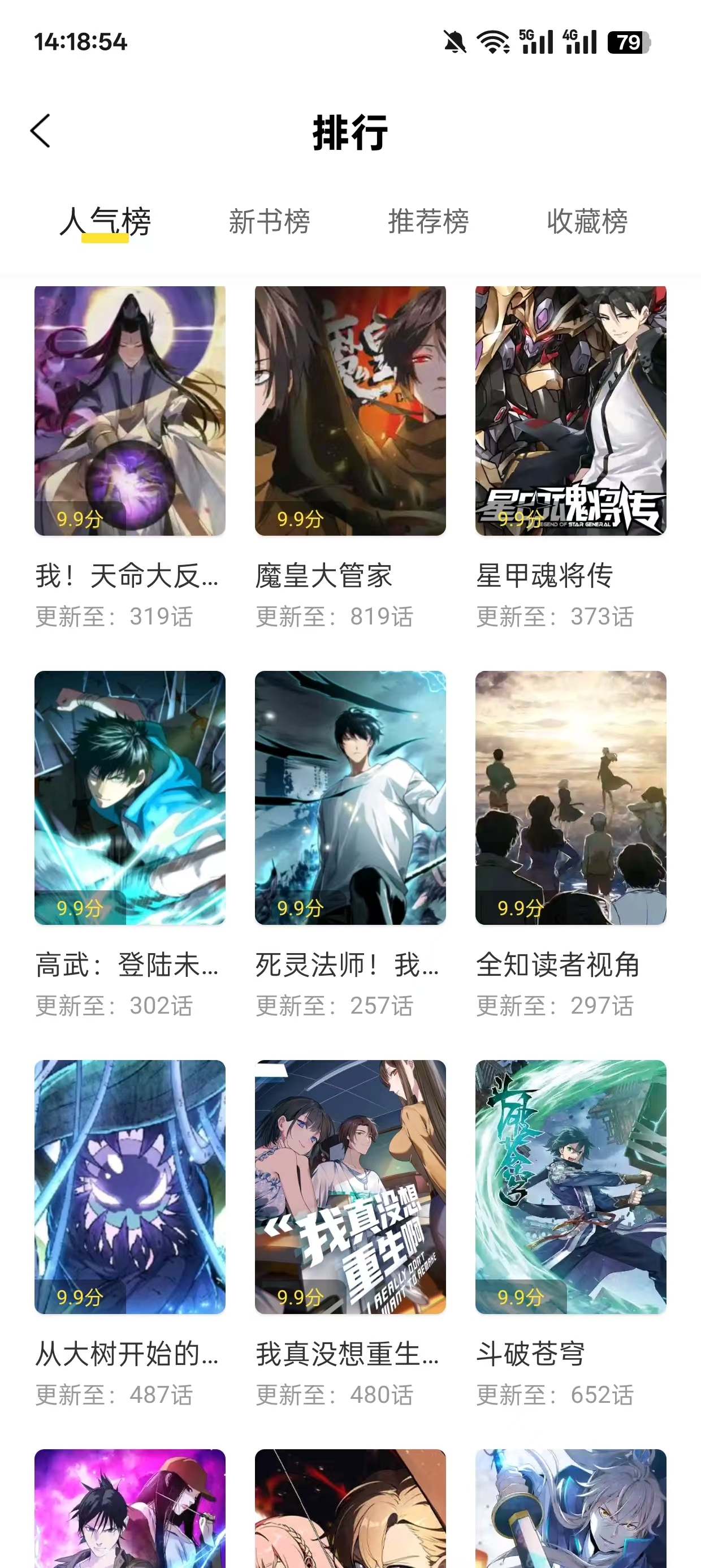Switch to the 新书榜 tab

tap(270, 222)
